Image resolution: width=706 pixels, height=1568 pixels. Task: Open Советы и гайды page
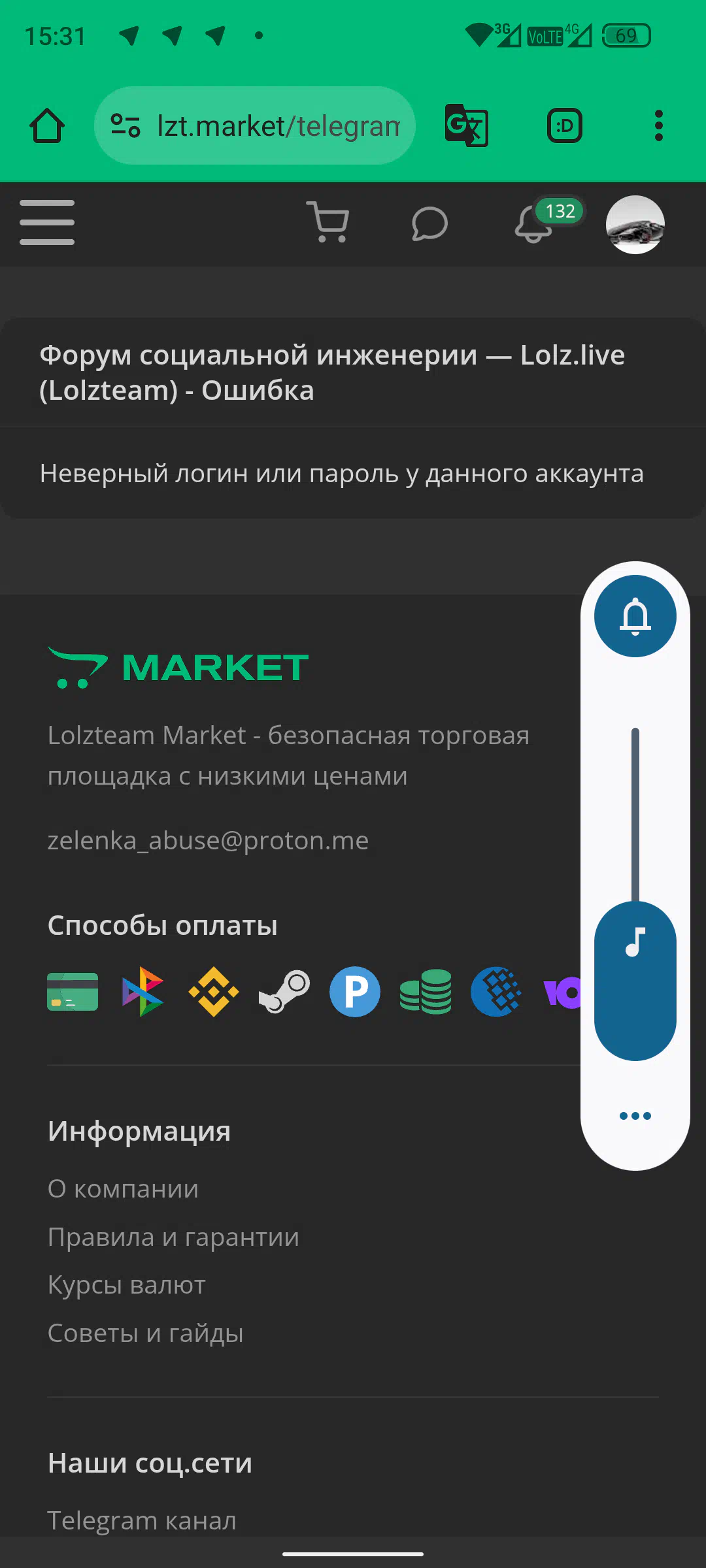pos(145,1333)
